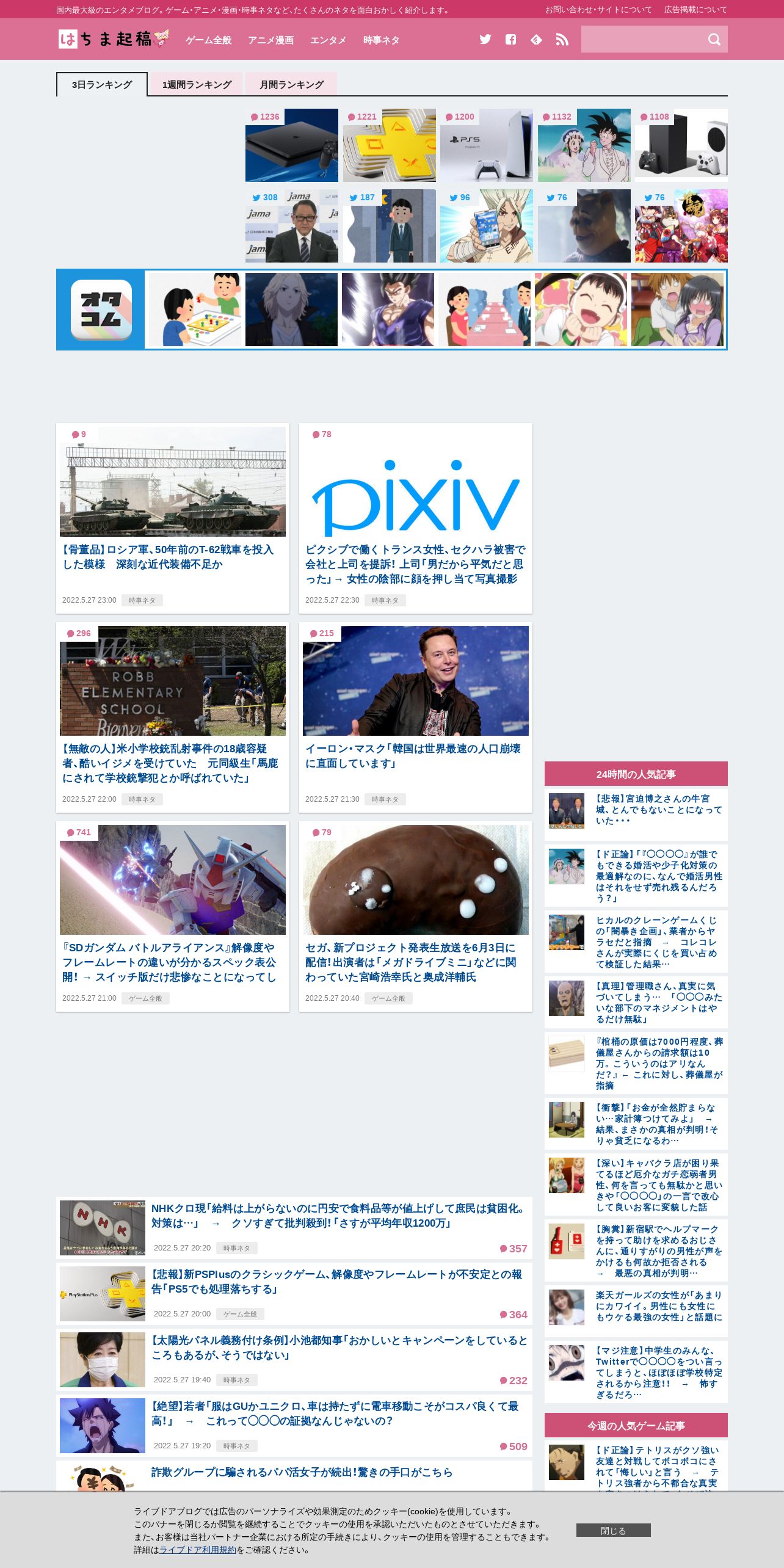The image size is (784, 1568).
Task: Open the 小池都知事 solar panel article
Action: (x=294, y=1360)
